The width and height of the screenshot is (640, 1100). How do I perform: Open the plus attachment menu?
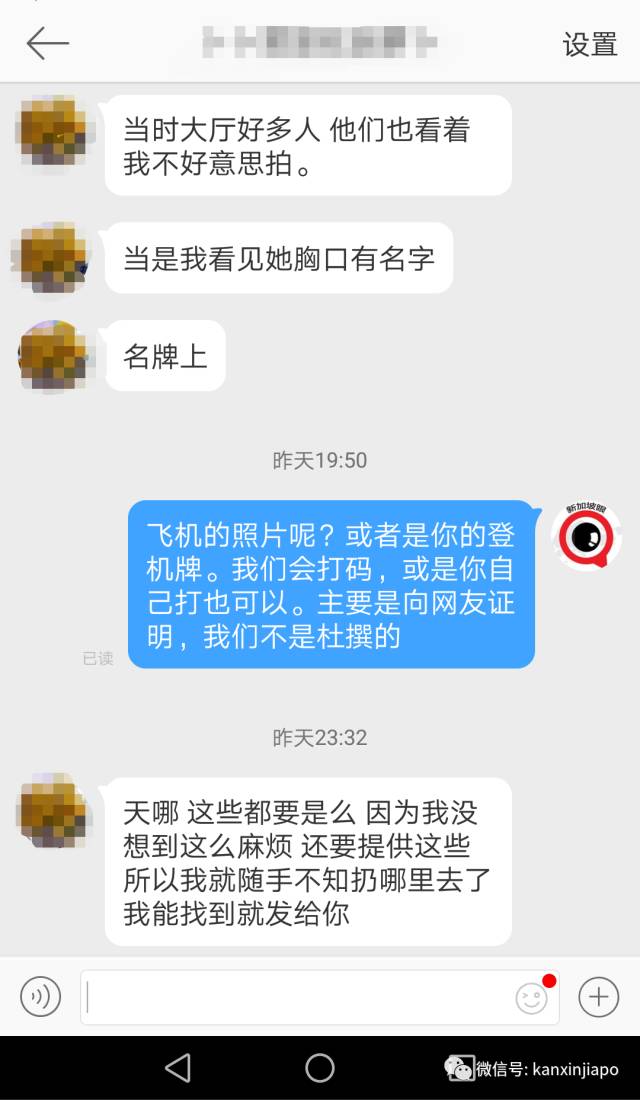(x=599, y=997)
